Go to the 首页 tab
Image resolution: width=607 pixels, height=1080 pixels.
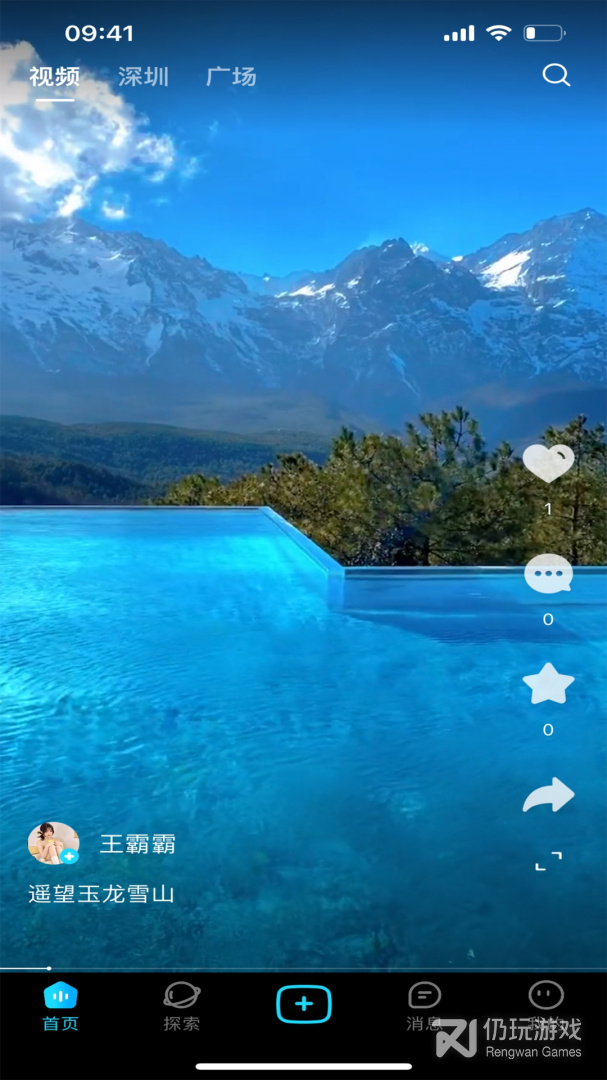(x=60, y=1005)
